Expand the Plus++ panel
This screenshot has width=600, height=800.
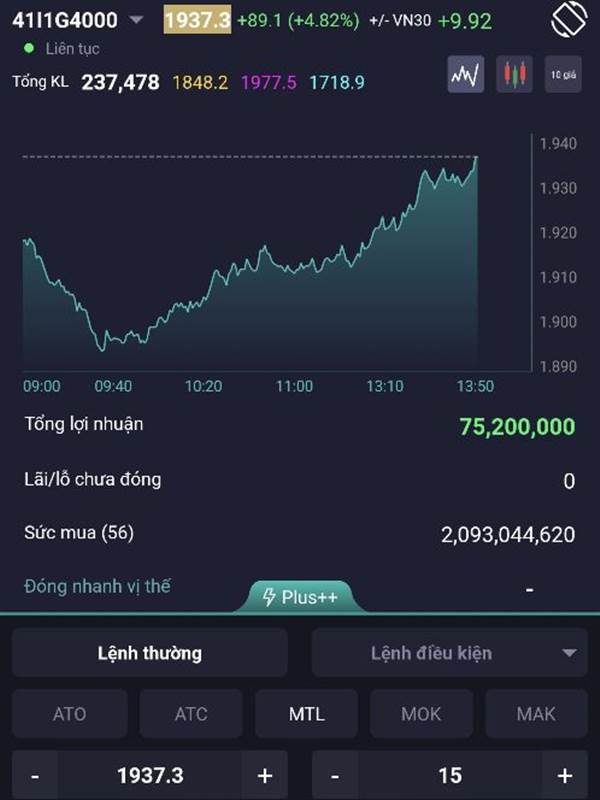[x=299, y=597]
